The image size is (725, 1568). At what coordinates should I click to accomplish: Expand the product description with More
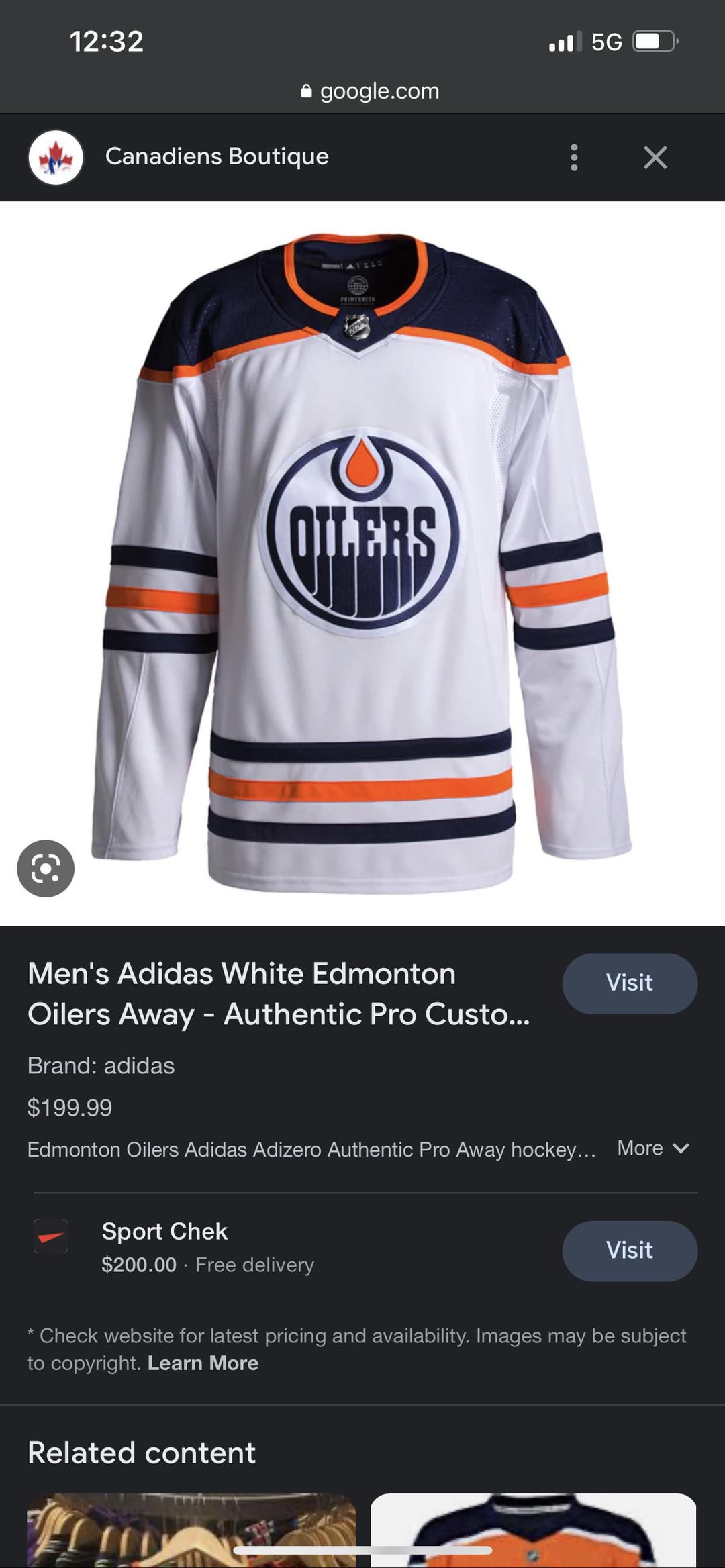point(652,1148)
